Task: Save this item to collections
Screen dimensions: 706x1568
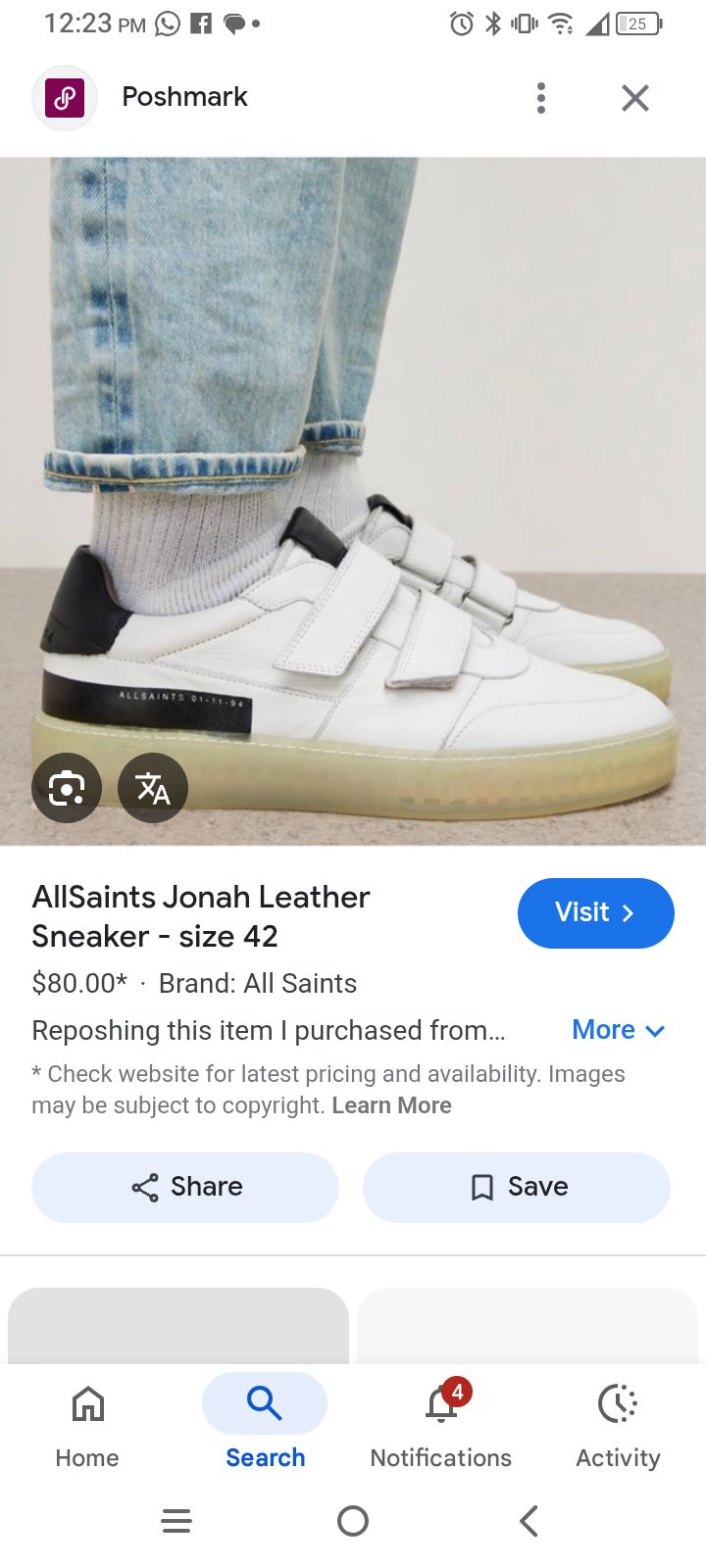Action: click(x=517, y=1187)
